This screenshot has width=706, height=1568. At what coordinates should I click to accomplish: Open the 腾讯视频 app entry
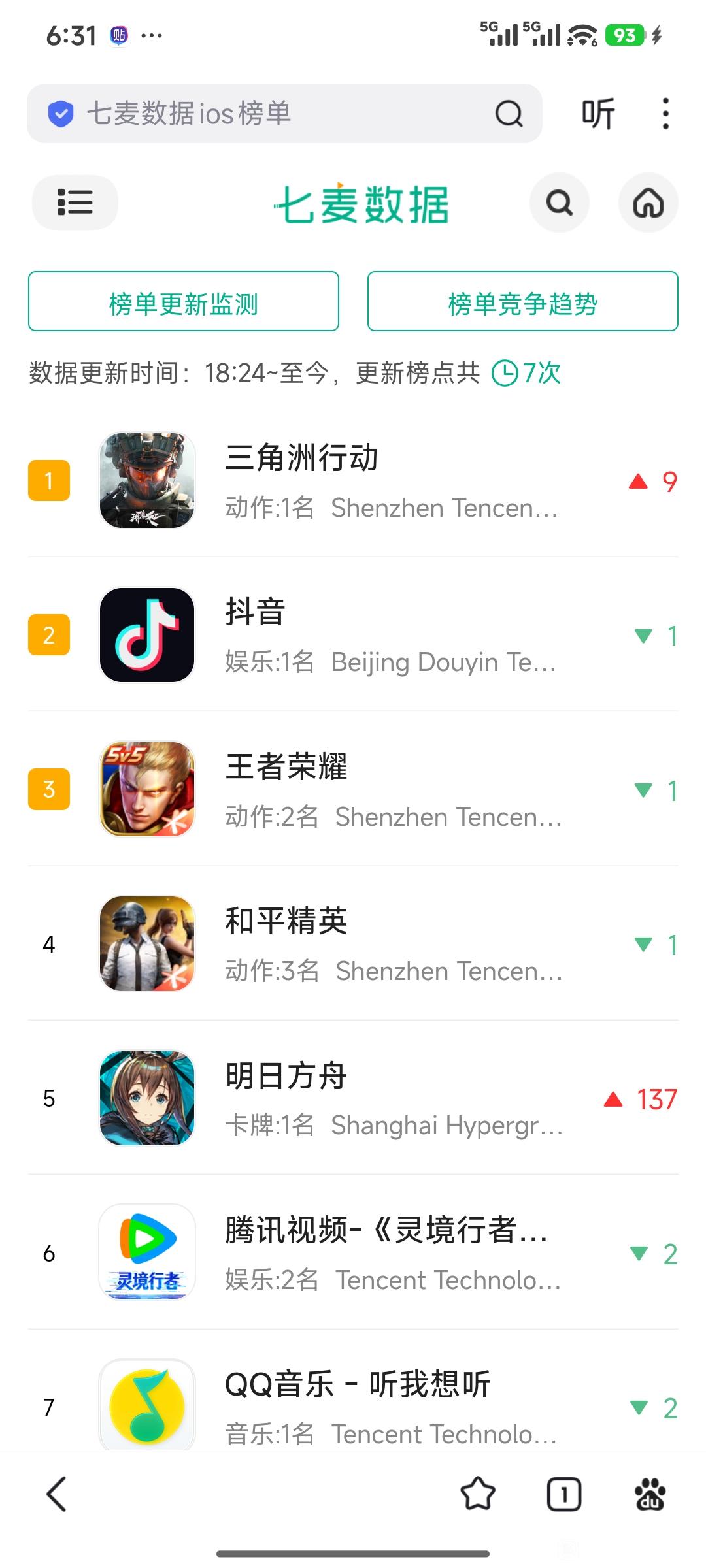point(353,1252)
